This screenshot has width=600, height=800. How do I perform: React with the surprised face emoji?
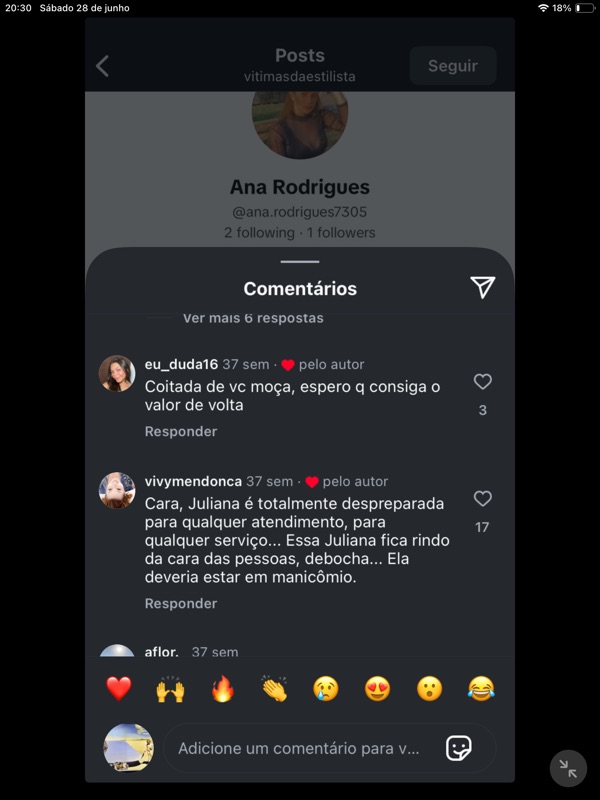pos(430,689)
